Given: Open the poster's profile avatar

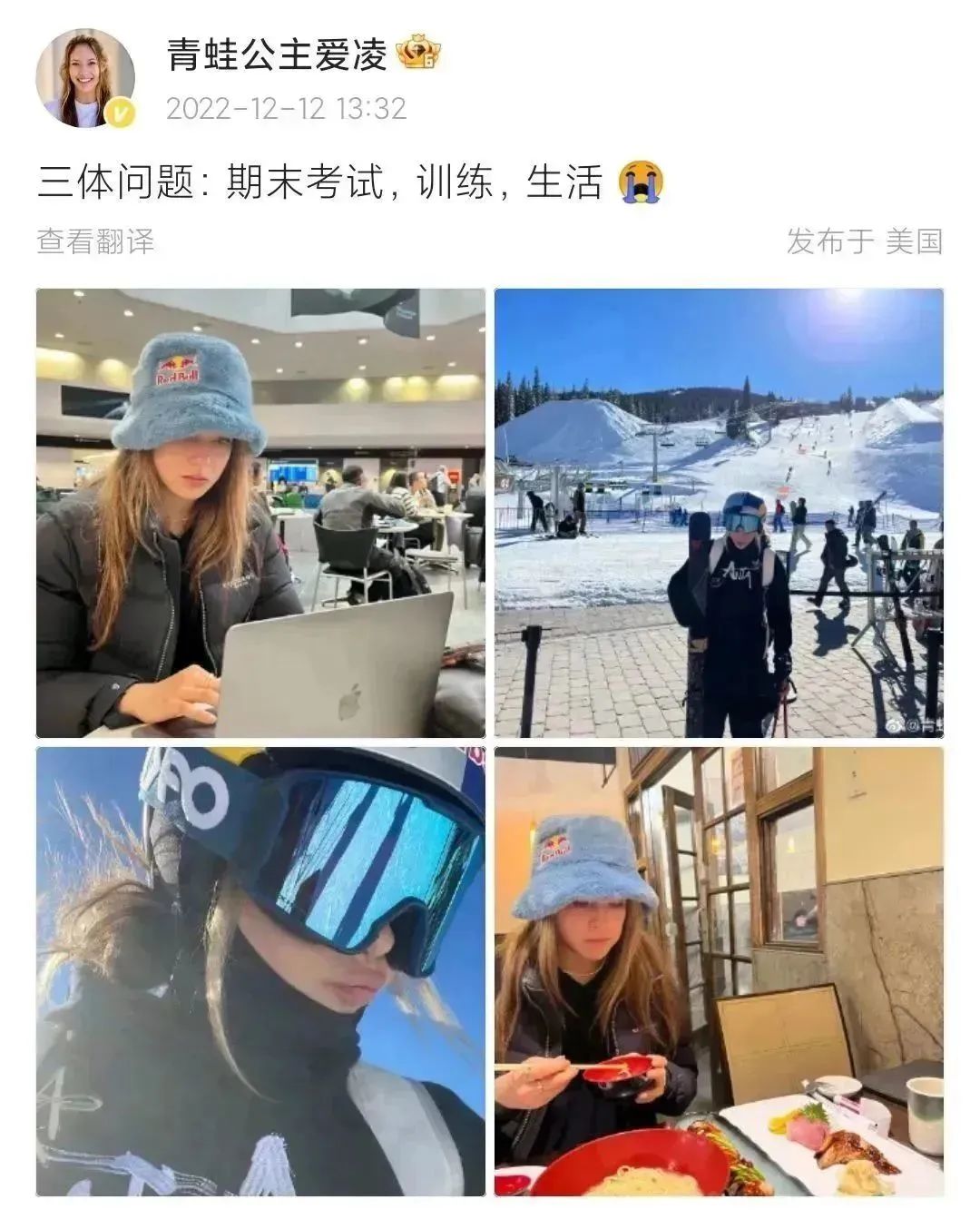Looking at the screenshot, I should [84, 78].
